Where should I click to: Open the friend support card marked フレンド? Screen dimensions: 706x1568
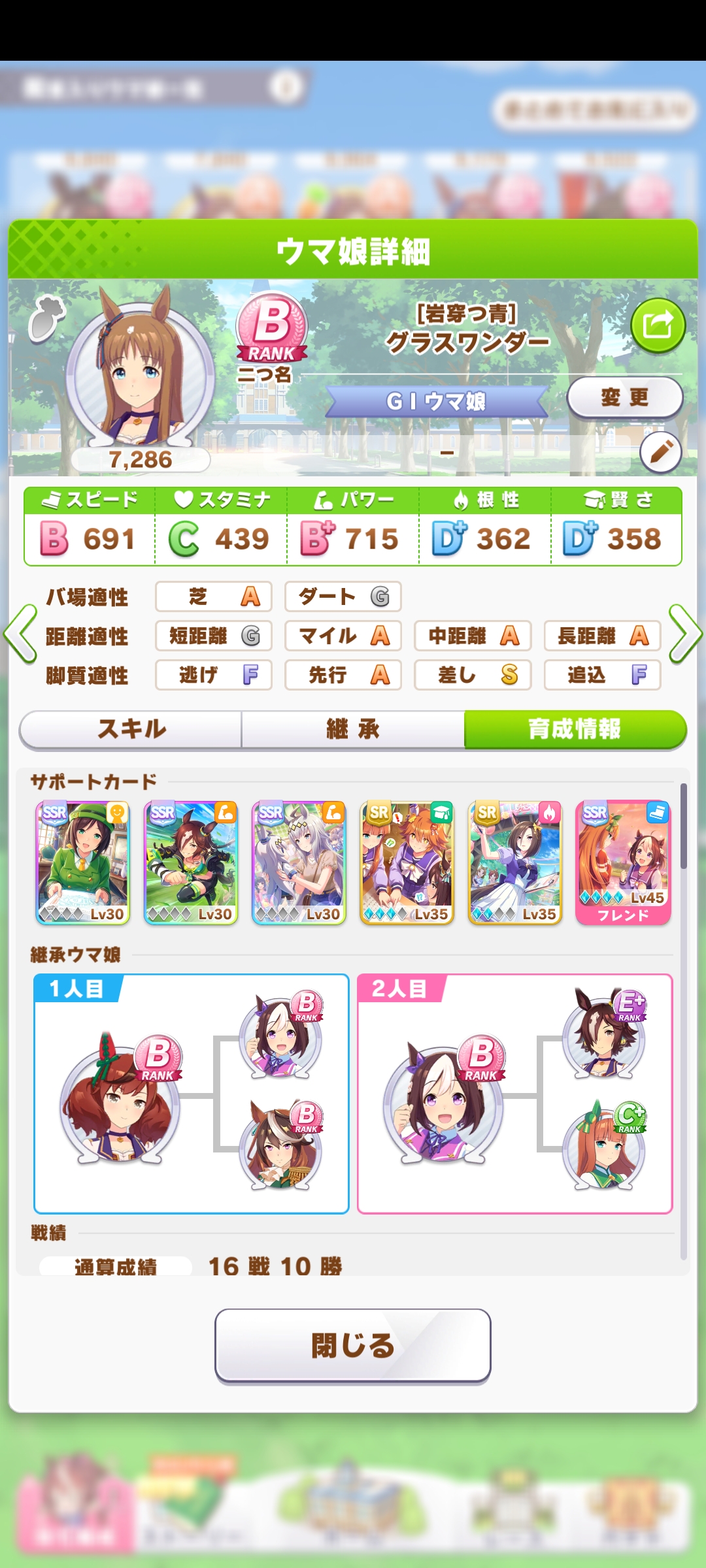[x=623, y=862]
